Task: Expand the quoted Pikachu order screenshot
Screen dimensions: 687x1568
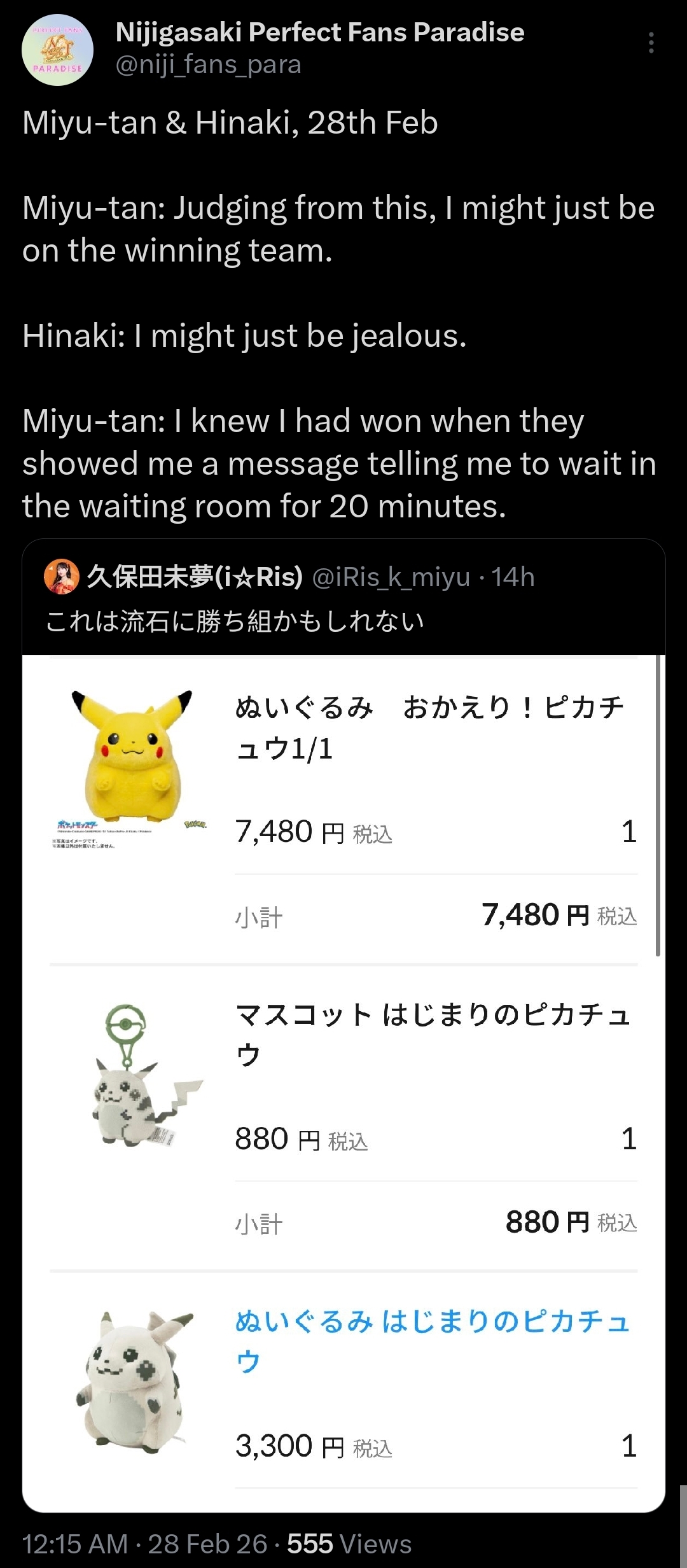Action: [x=343, y=1082]
